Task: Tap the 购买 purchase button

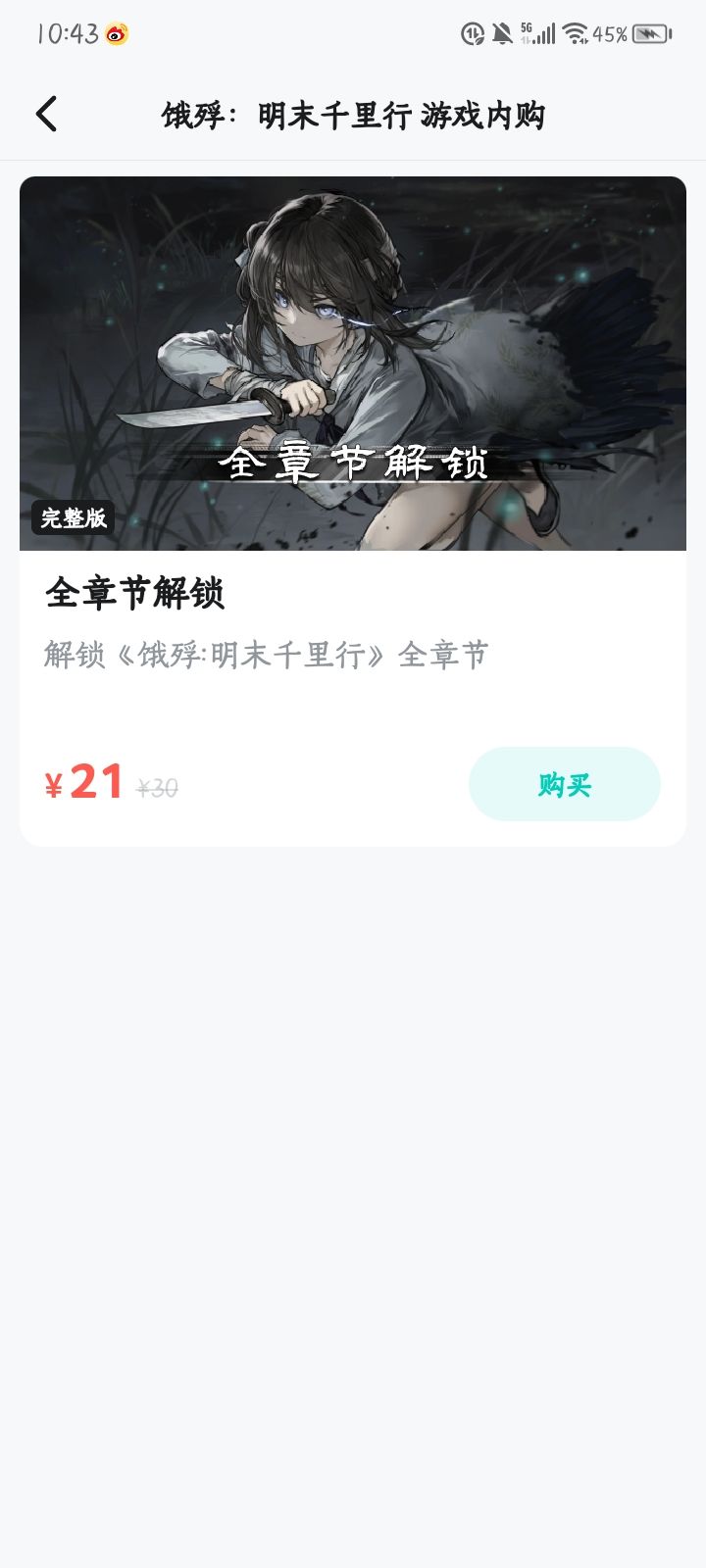Action: 565,783
